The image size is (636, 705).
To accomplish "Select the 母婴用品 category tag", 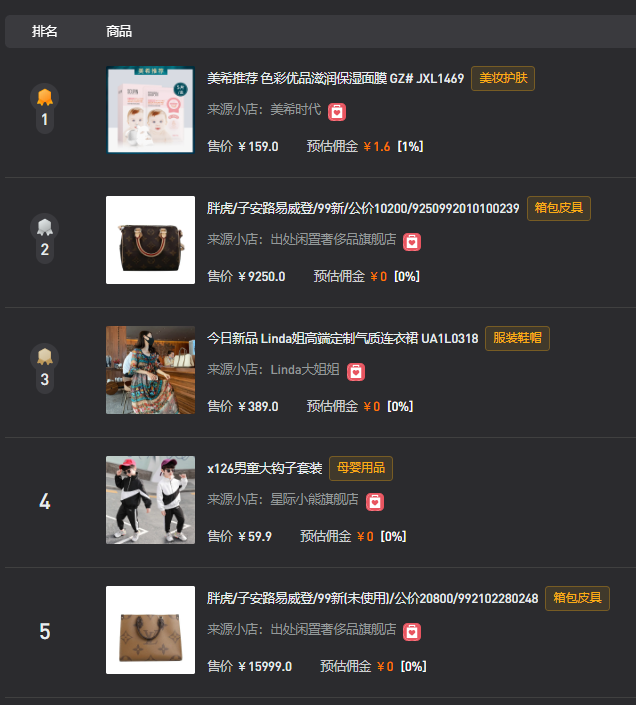I will 360,468.
